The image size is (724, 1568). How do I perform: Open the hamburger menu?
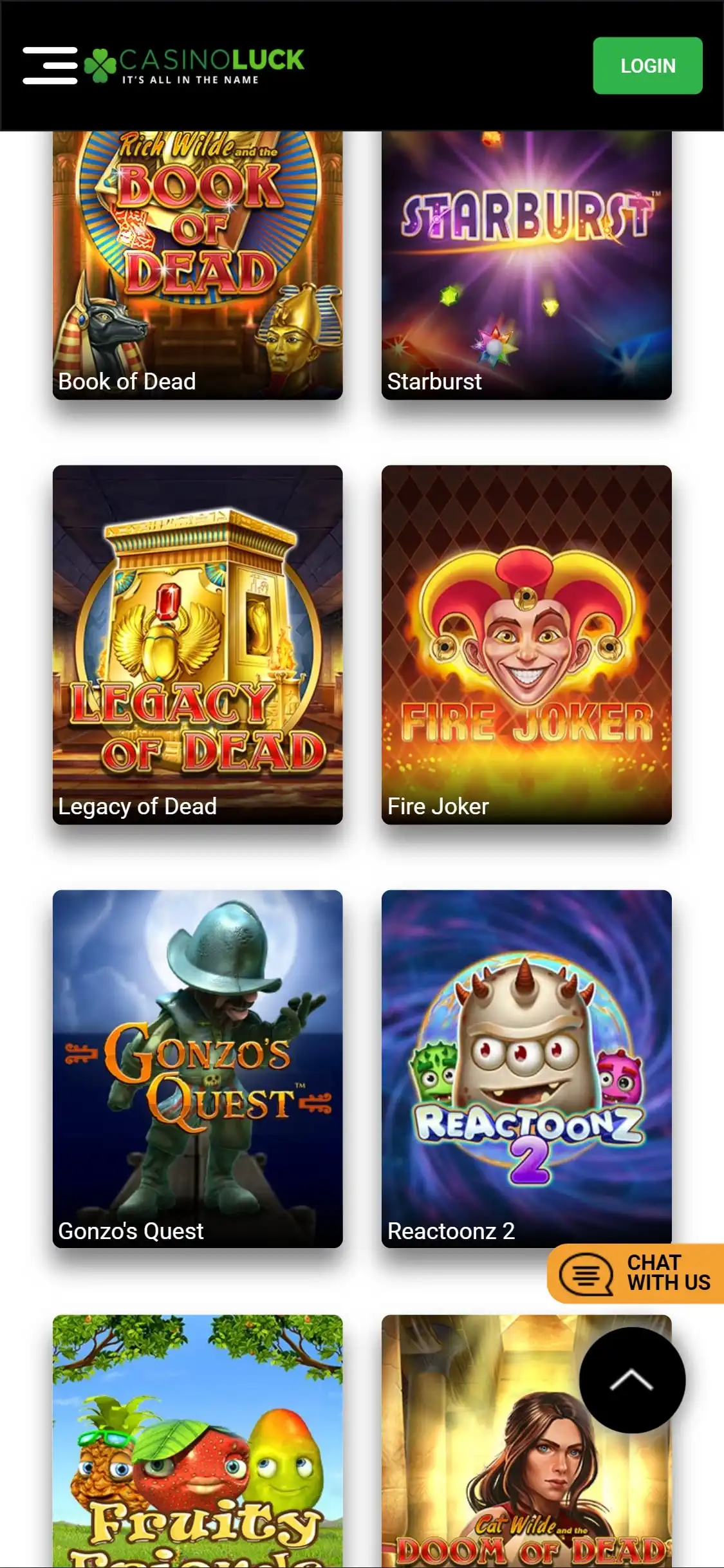pyautogui.click(x=50, y=66)
